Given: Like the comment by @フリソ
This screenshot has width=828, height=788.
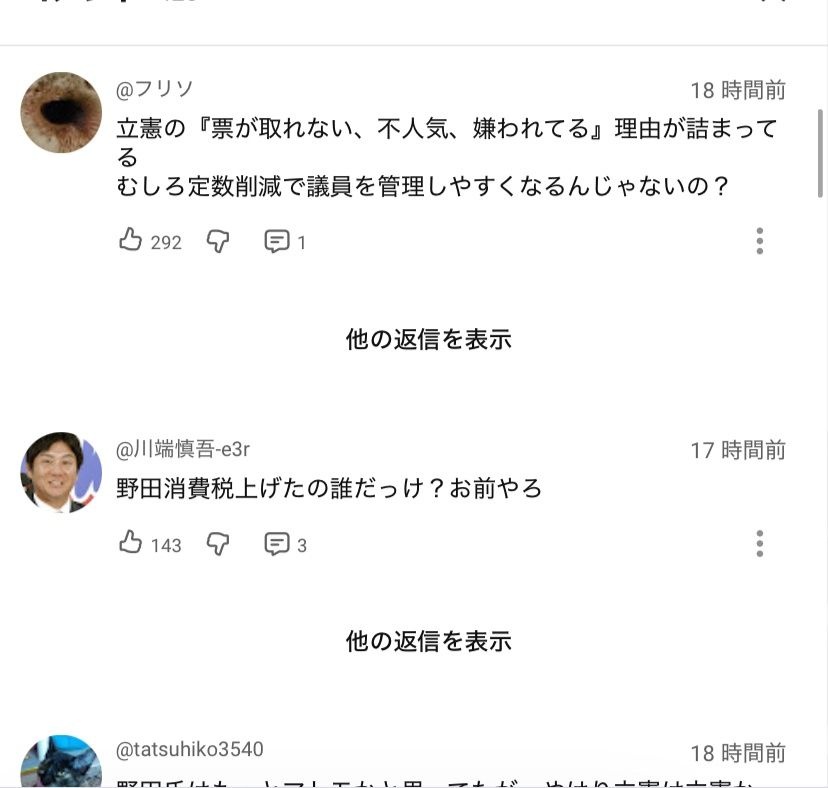Looking at the screenshot, I should click(x=131, y=241).
